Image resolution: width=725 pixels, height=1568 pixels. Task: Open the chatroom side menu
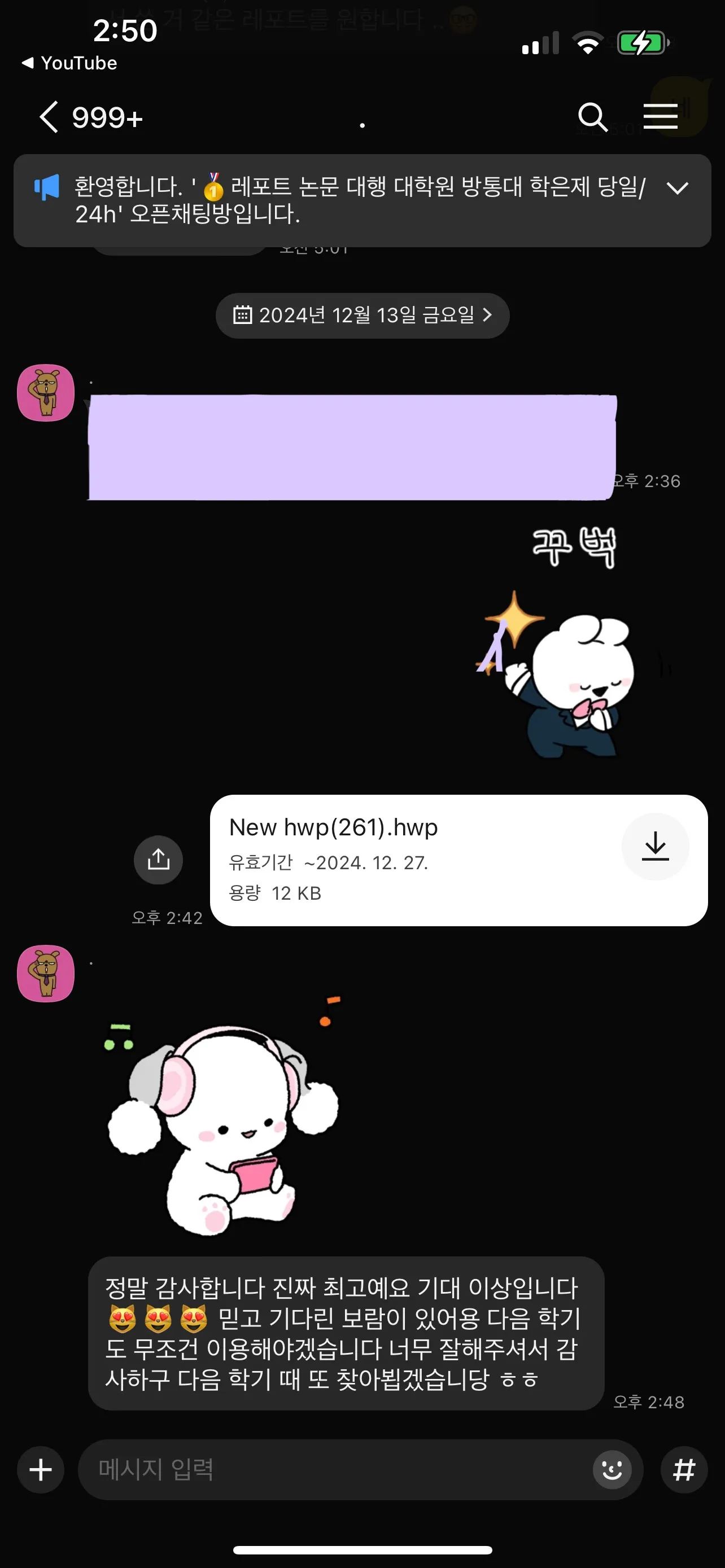point(661,116)
